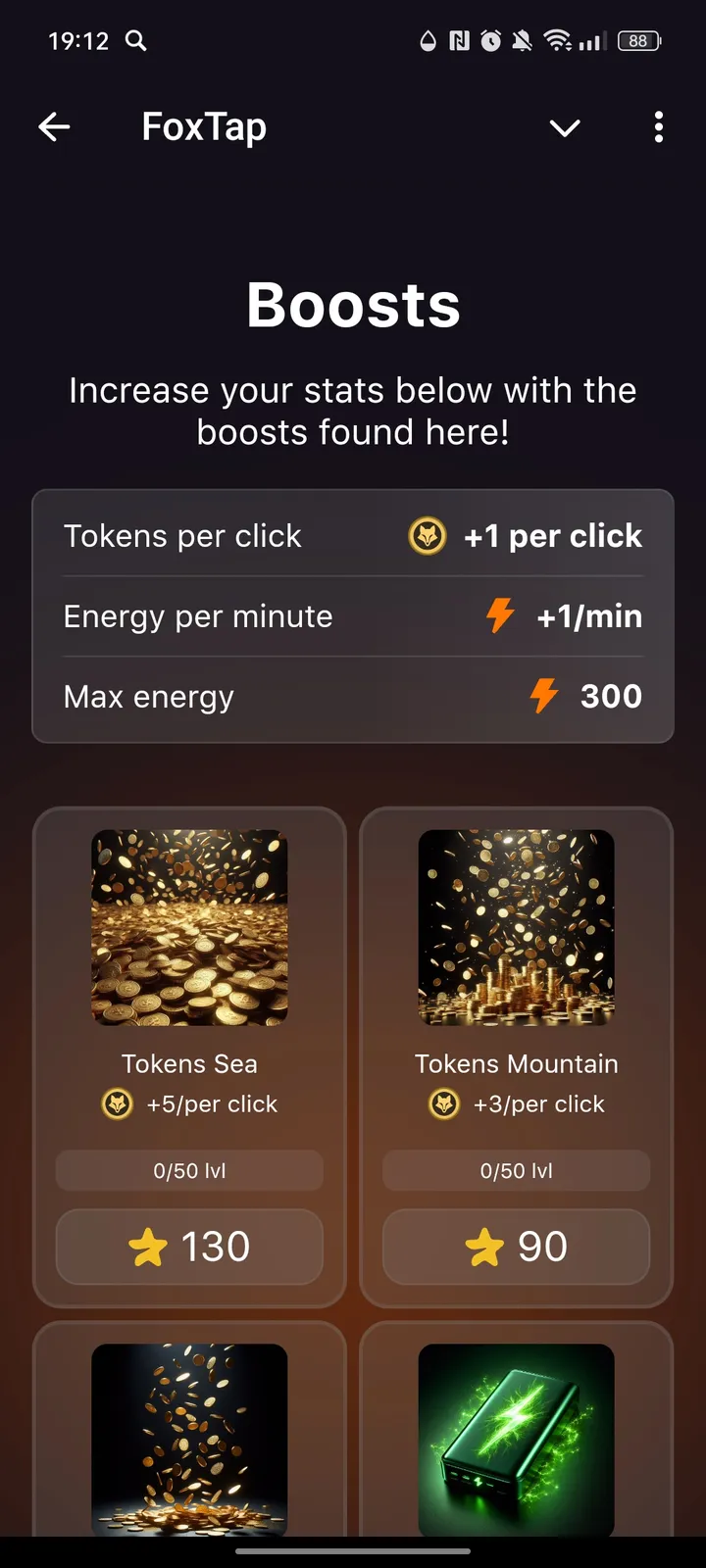
Task: Click the fox coin icon on Tokens Mountain card
Action: tap(444, 1103)
